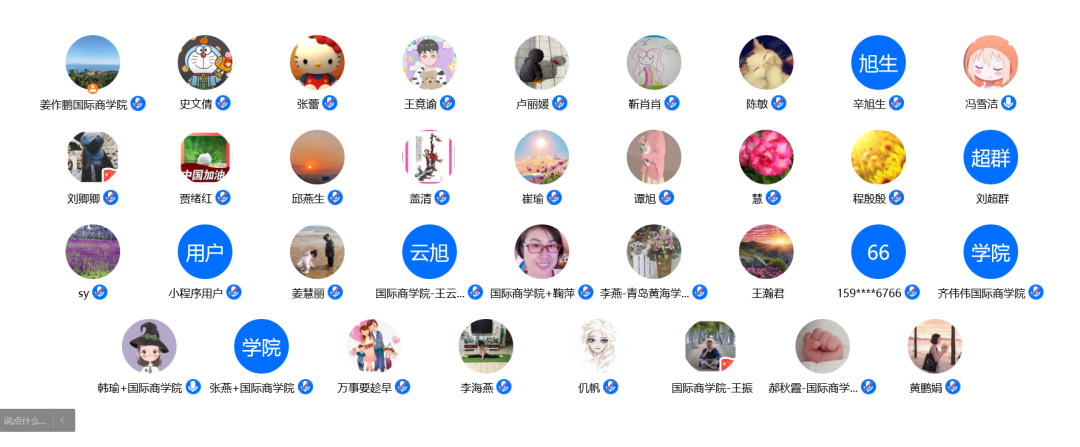Select participant 万事要趁早's tile
Image resolution: width=1080 pixels, height=447 pixels.
(374, 346)
